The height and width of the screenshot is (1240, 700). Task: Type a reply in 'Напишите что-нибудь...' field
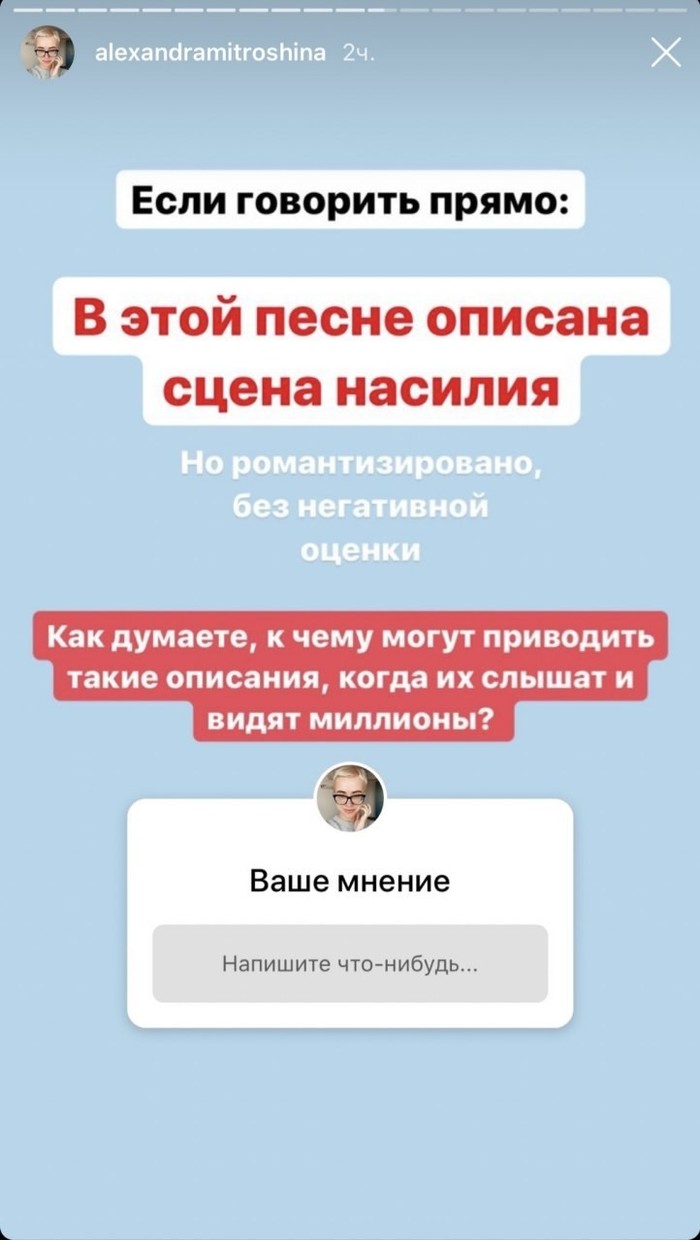click(350, 964)
